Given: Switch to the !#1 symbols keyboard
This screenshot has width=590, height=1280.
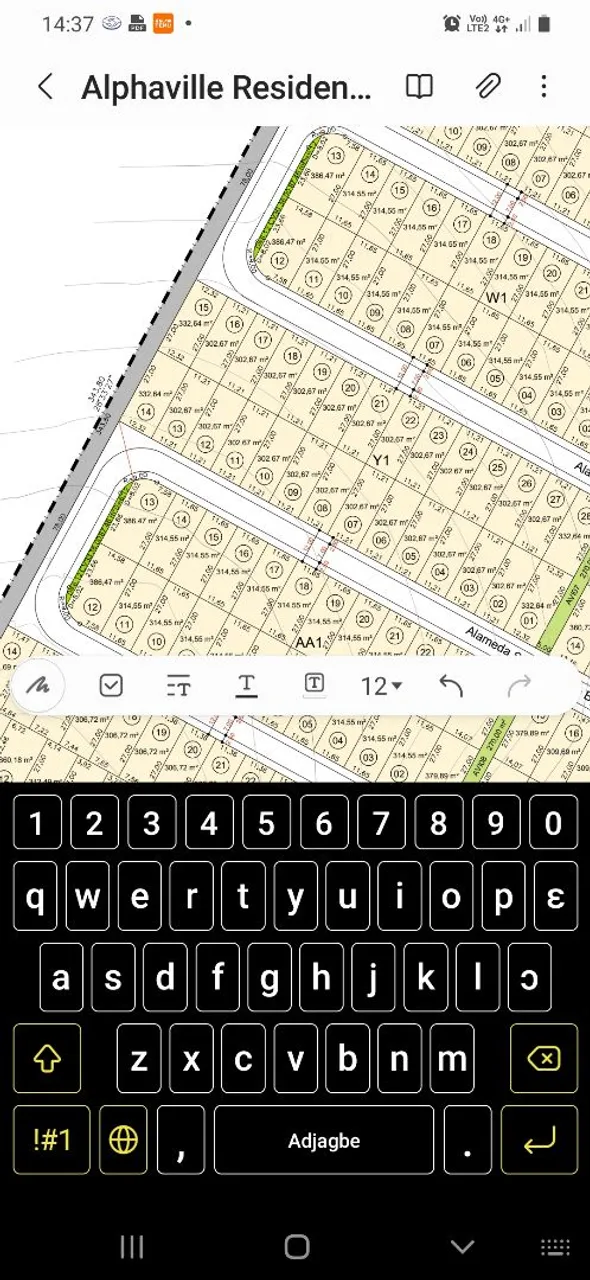Looking at the screenshot, I should click(52, 1140).
